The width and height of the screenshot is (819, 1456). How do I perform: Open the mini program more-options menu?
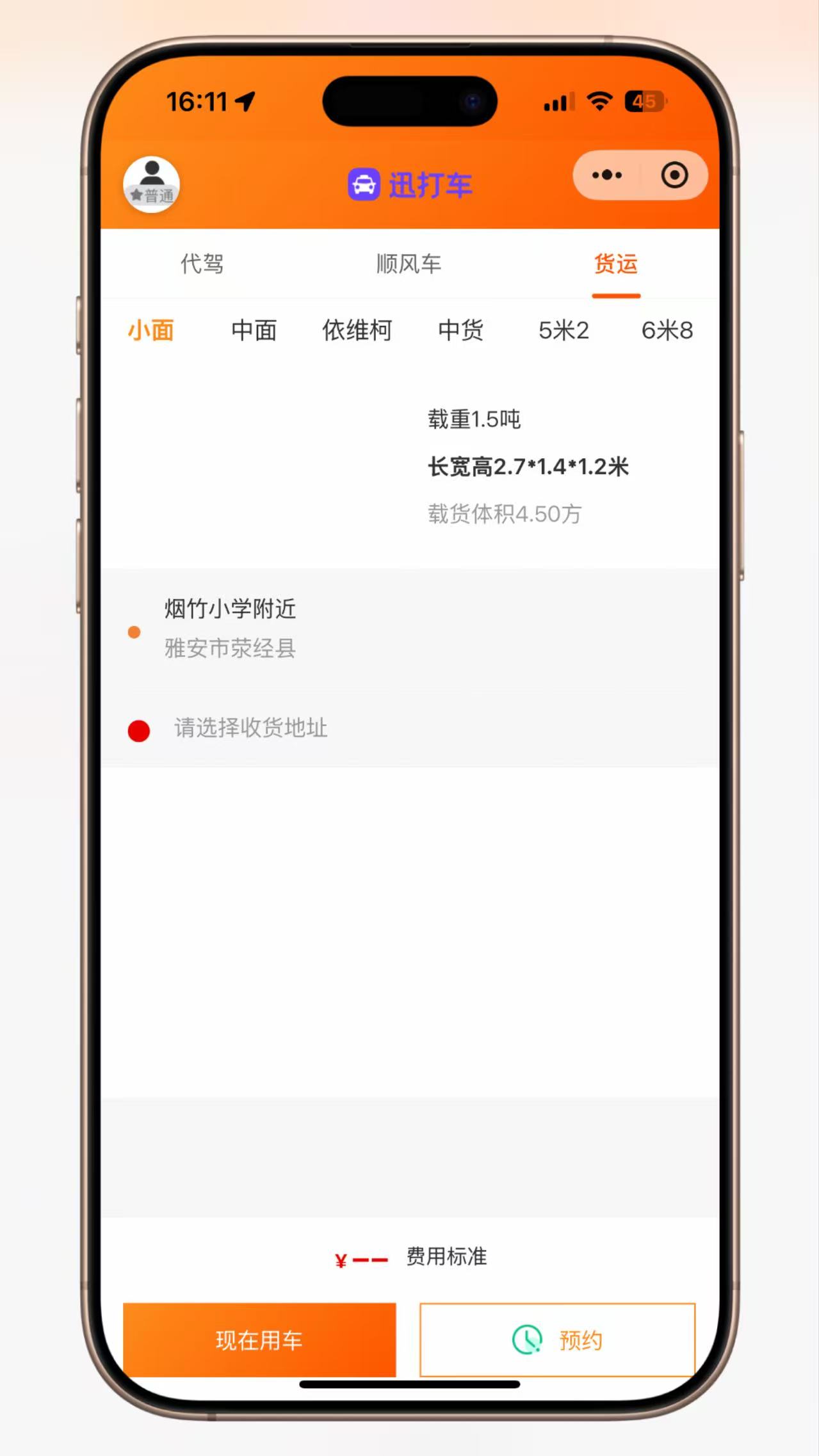(606, 175)
